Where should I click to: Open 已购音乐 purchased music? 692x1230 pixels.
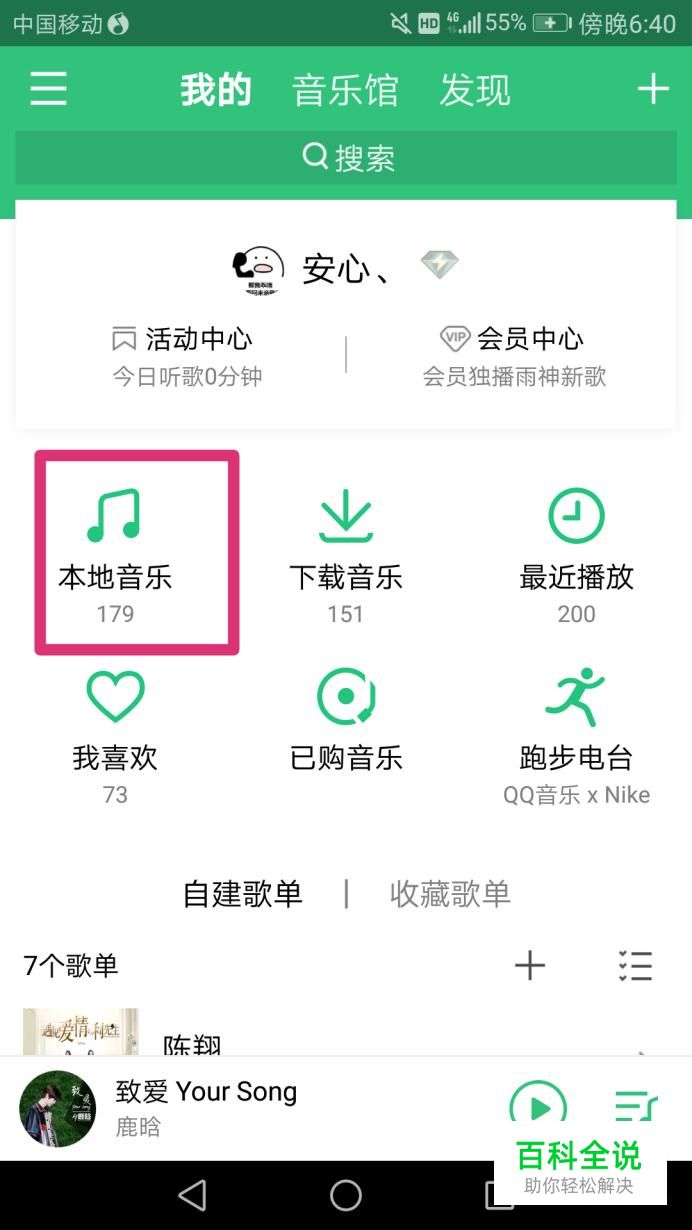coord(346,736)
